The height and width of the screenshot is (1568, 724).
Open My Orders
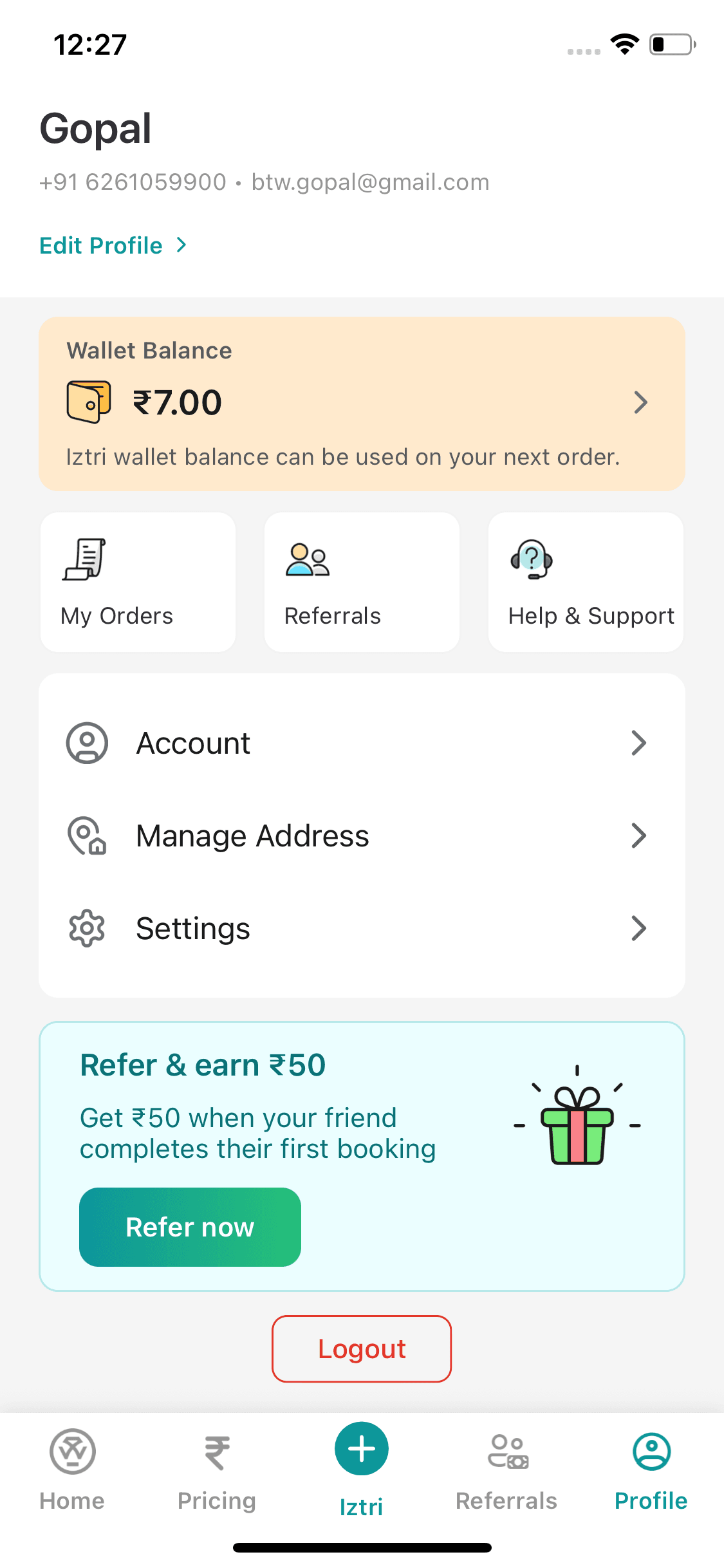138,582
